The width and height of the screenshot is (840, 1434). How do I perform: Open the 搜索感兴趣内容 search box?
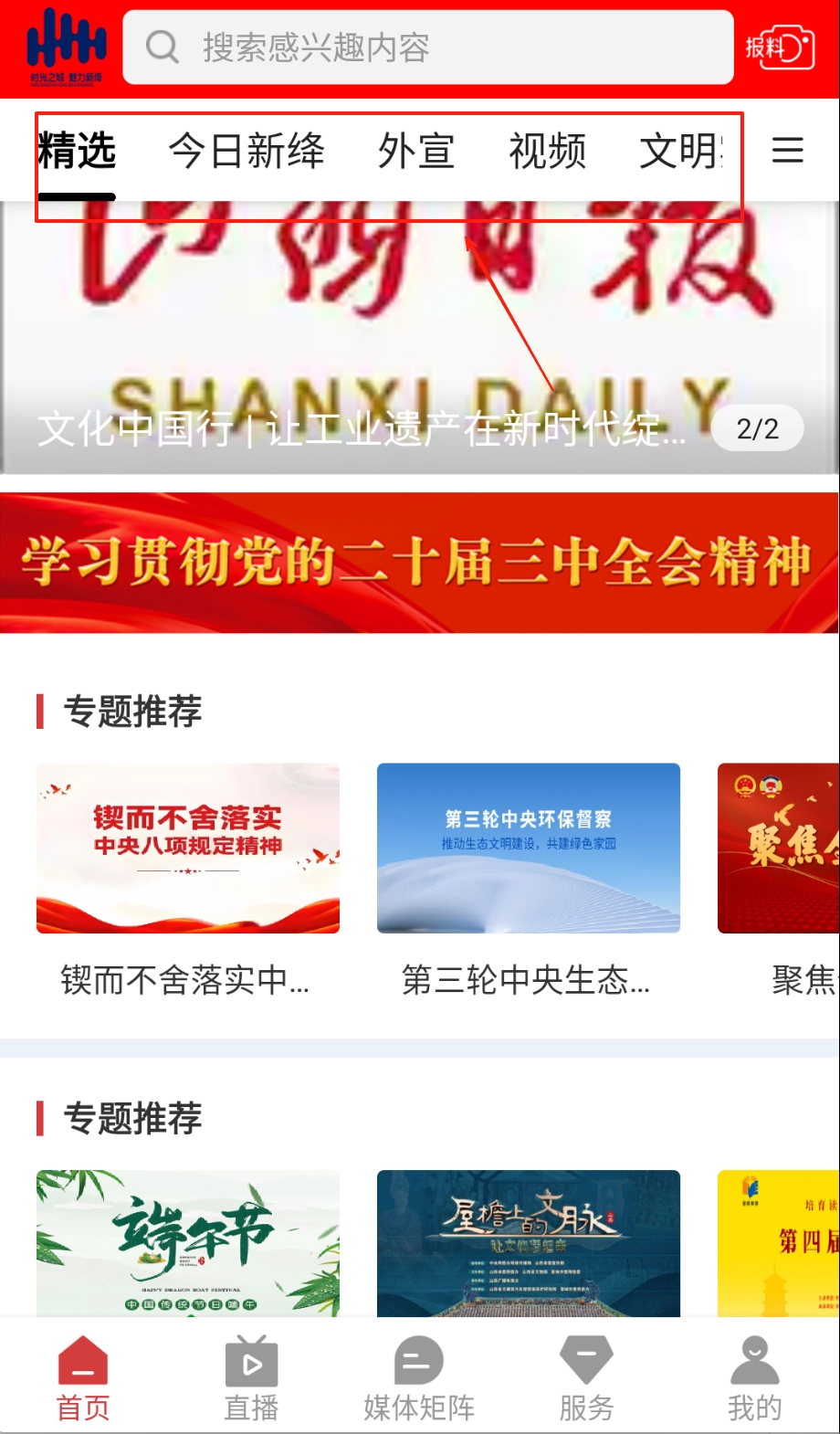pyautogui.click(x=427, y=47)
